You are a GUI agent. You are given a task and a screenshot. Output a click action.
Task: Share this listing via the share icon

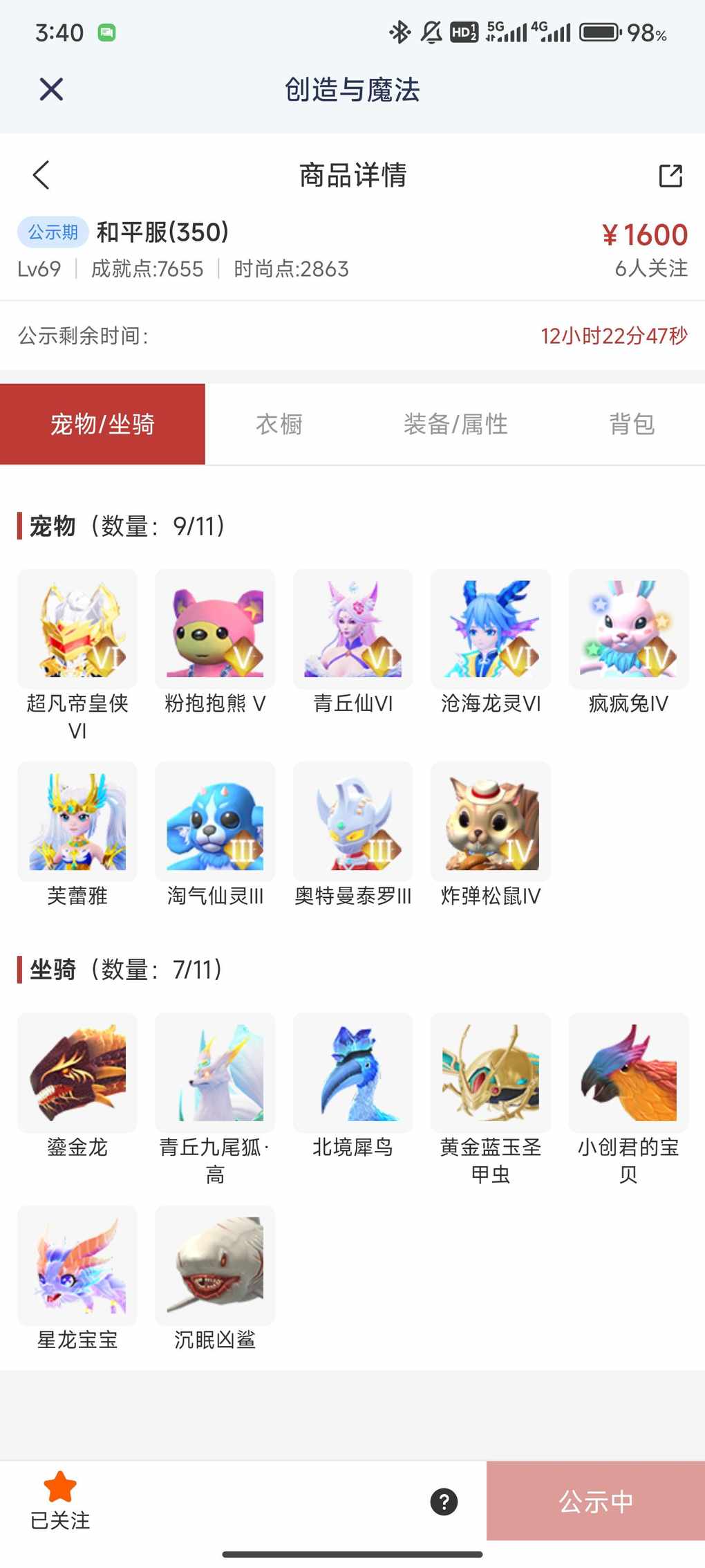coord(670,176)
